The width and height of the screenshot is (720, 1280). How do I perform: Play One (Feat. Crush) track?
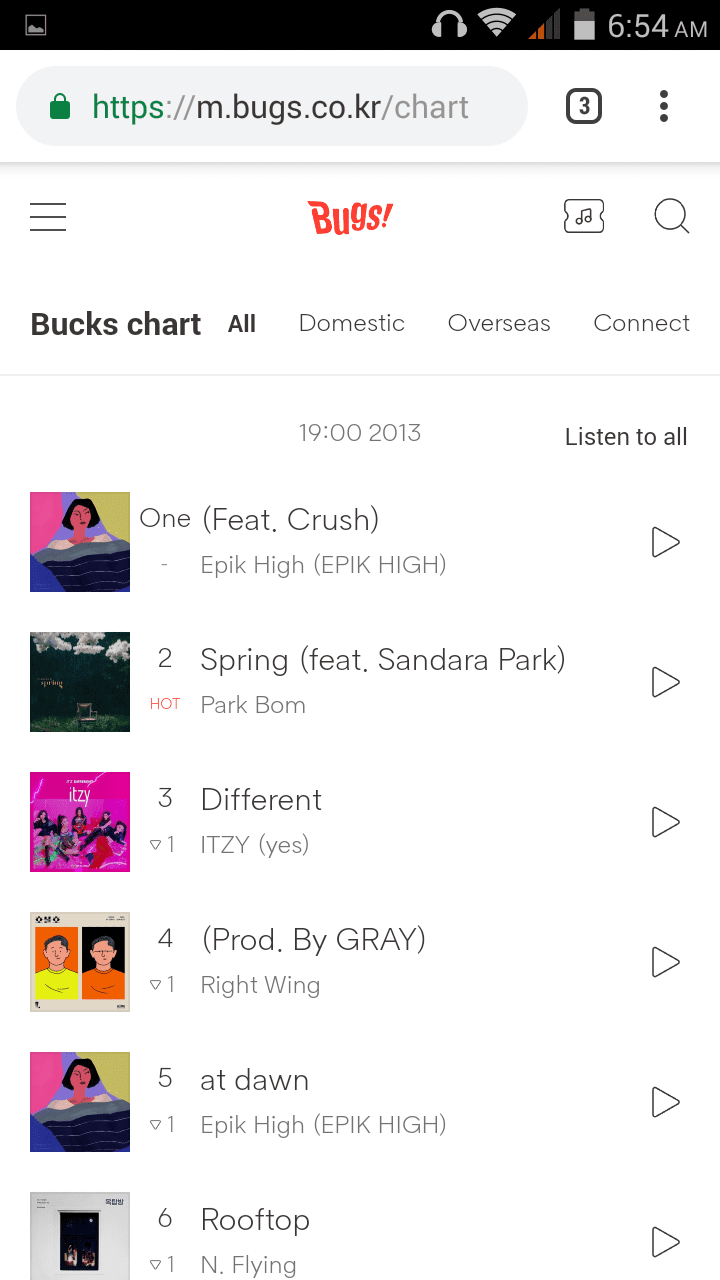[x=665, y=542]
